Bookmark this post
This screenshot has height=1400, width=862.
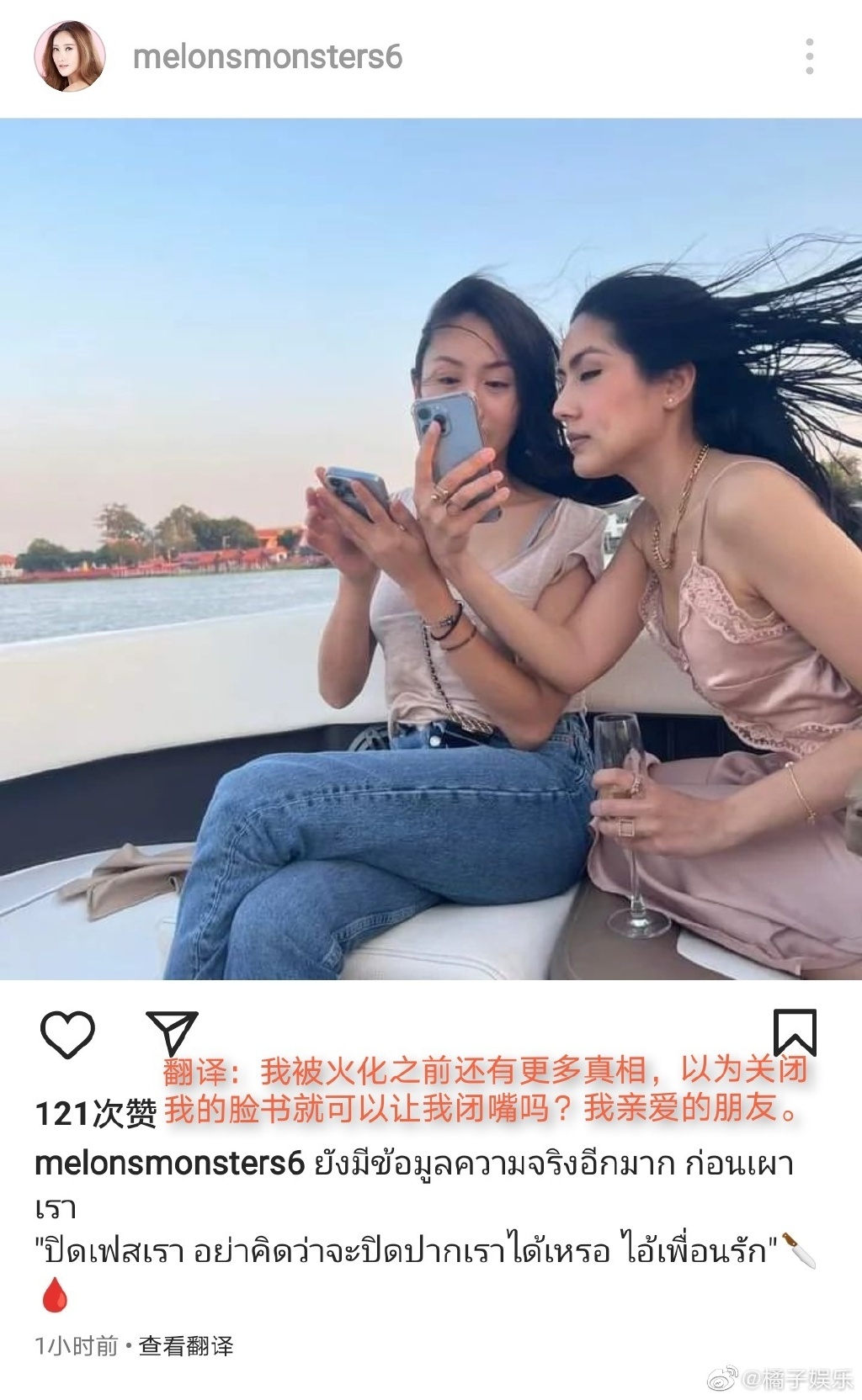click(795, 1031)
